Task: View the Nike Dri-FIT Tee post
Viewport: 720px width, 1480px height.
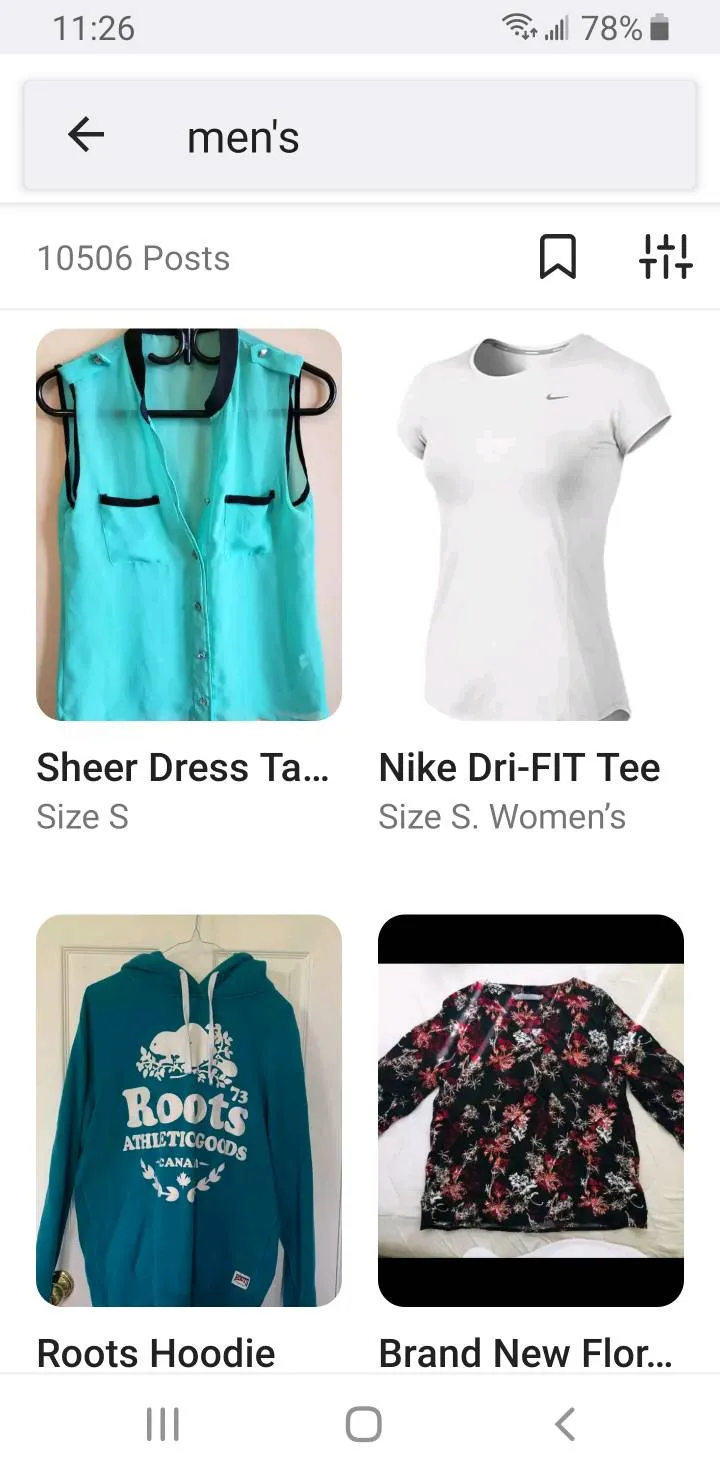Action: 531,524
